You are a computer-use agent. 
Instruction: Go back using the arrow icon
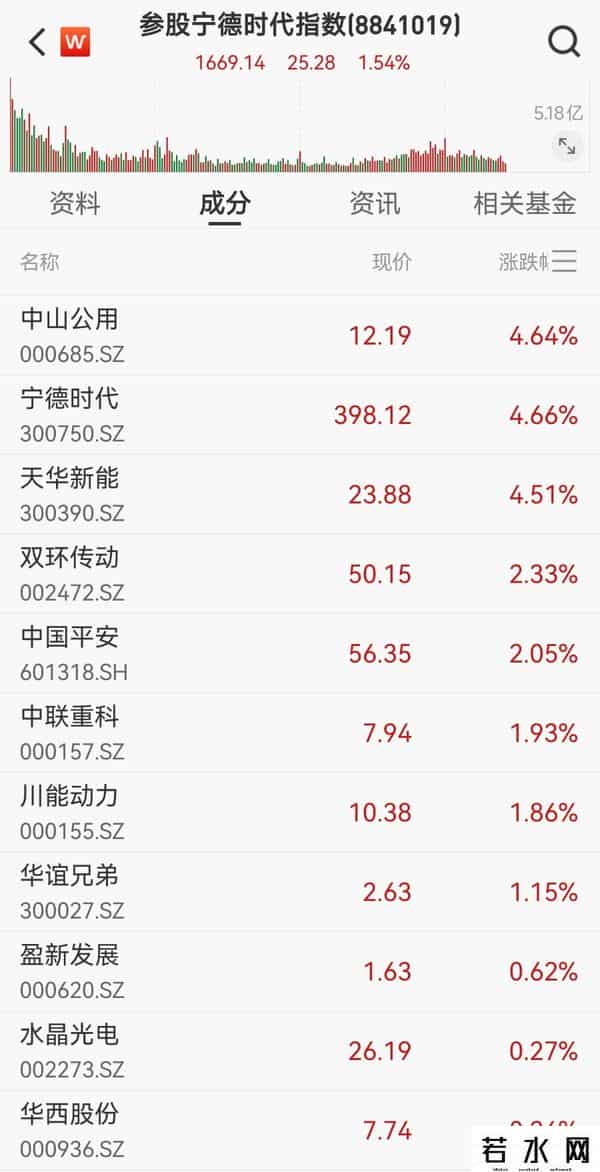click(38, 42)
